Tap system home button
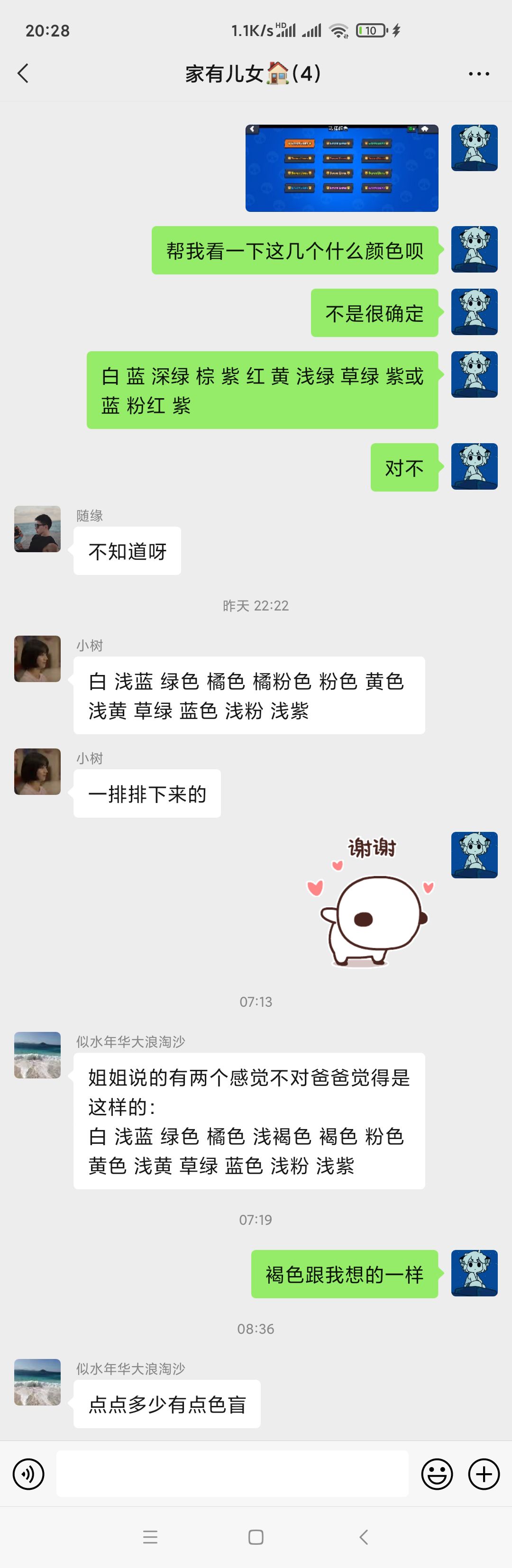This screenshot has width=512, height=1568. point(256,1537)
